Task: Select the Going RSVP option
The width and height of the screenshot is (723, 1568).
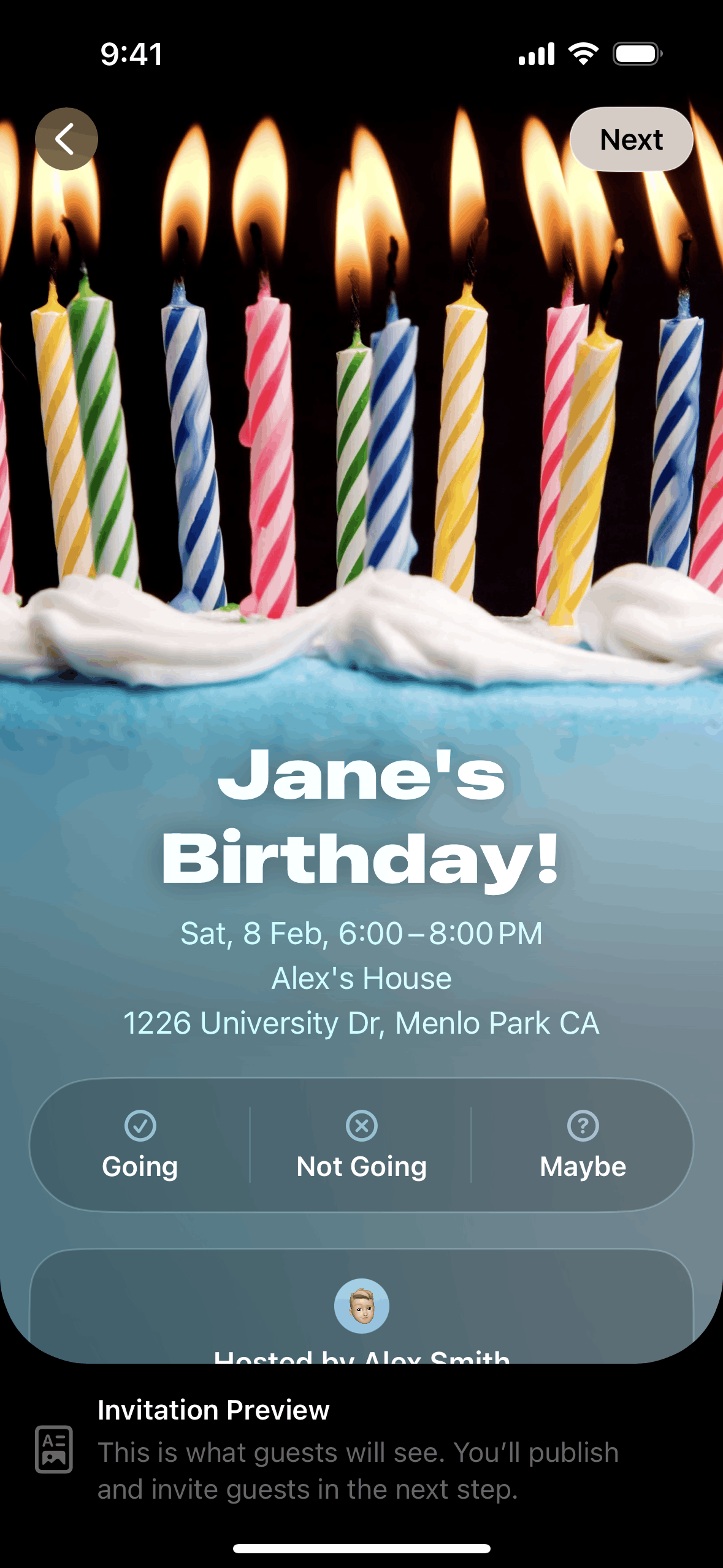Action: pyautogui.click(x=140, y=1145)
